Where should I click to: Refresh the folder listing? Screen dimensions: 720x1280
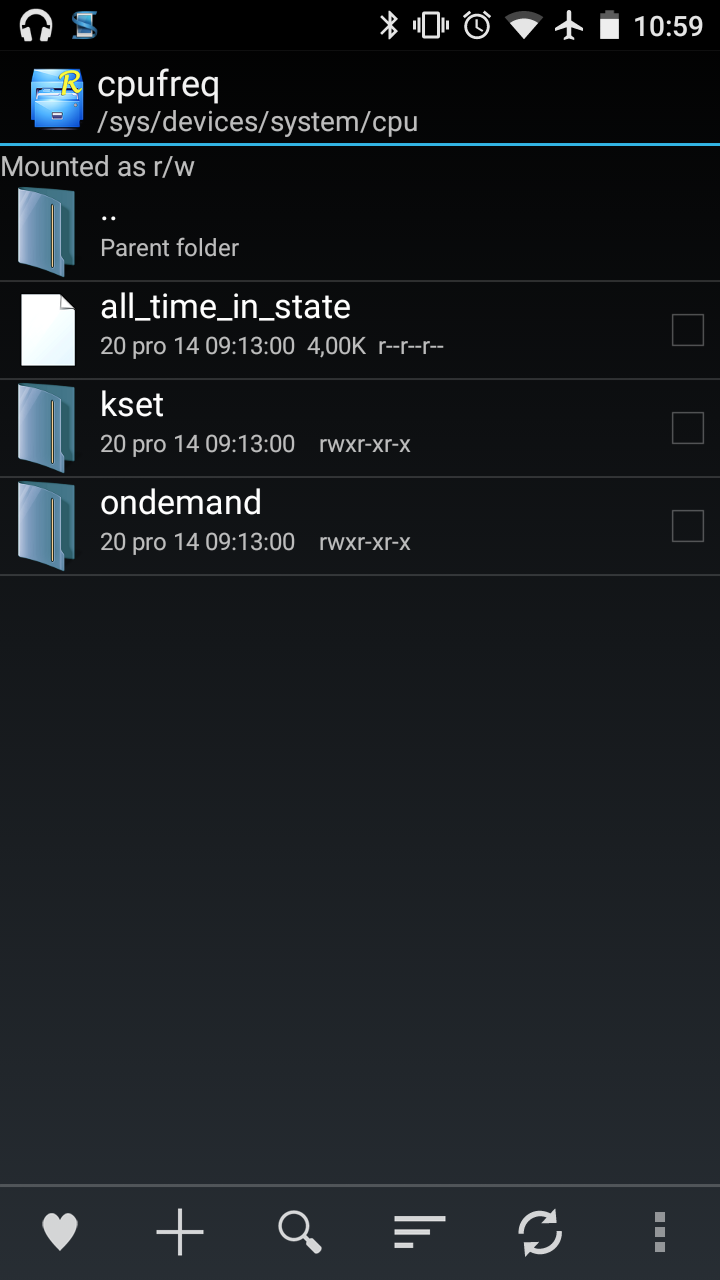point(540,1232)
